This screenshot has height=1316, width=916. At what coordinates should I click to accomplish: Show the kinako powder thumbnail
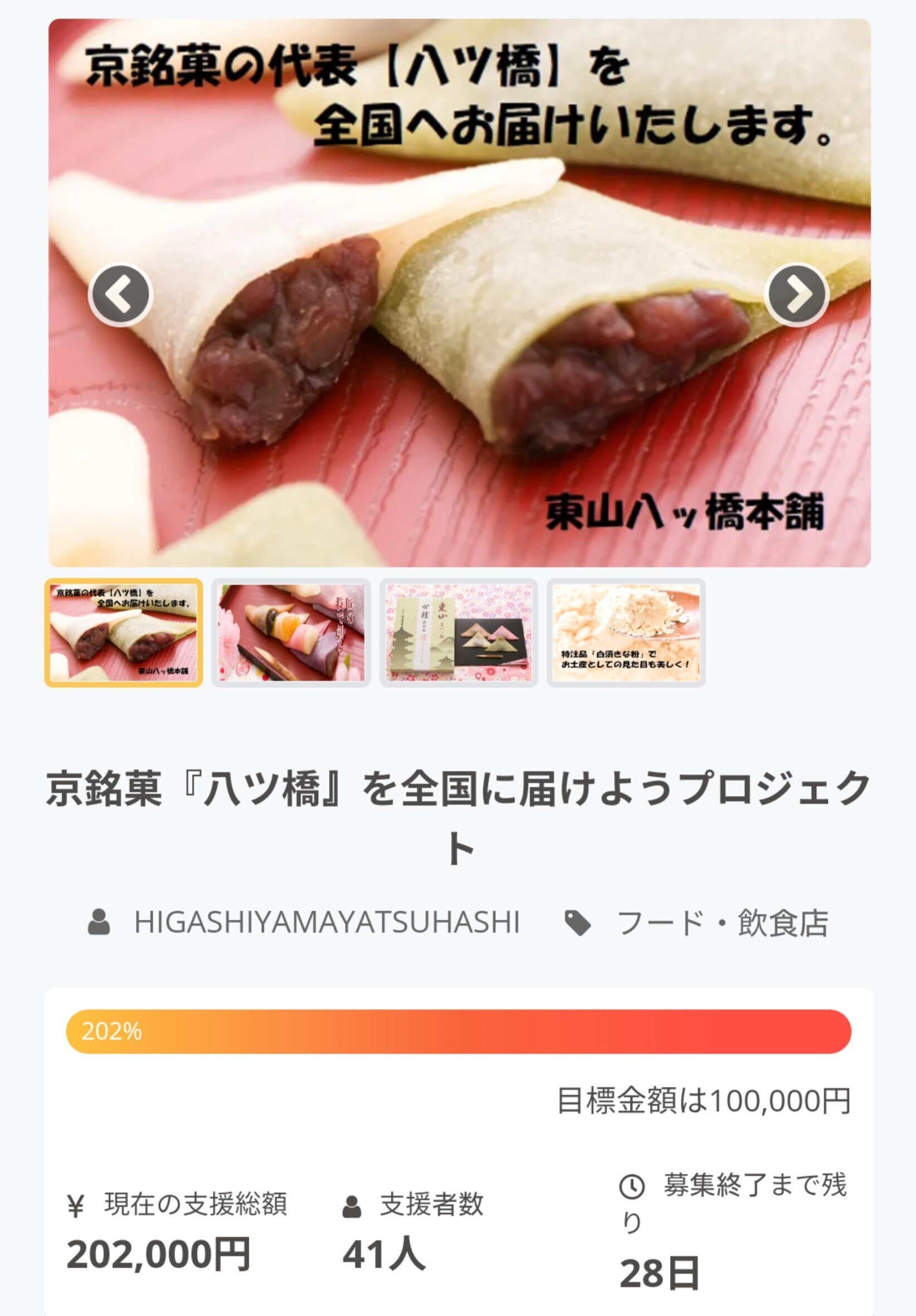pos(626,632)
